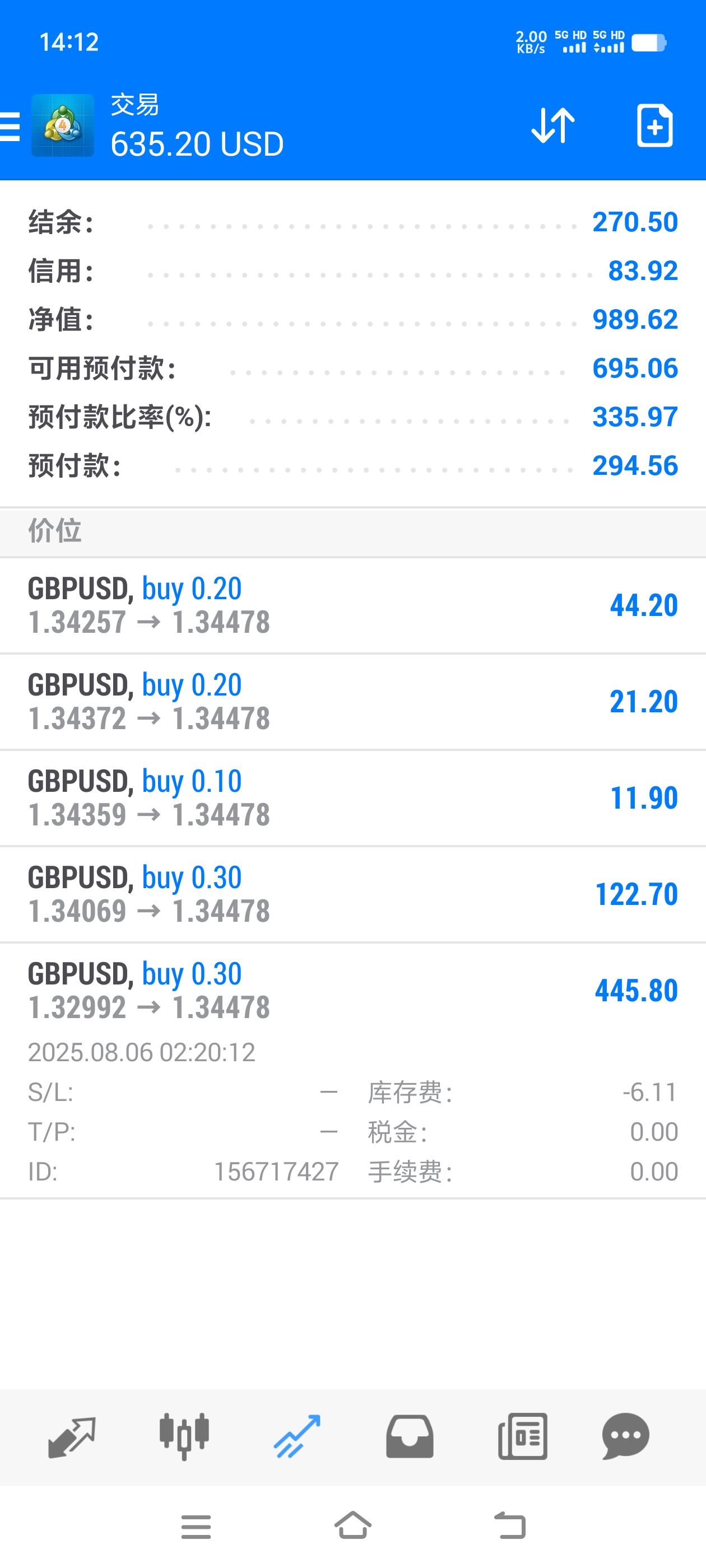
Task: Switch to the Quotes tab
Action: [x=71, y=1436]
